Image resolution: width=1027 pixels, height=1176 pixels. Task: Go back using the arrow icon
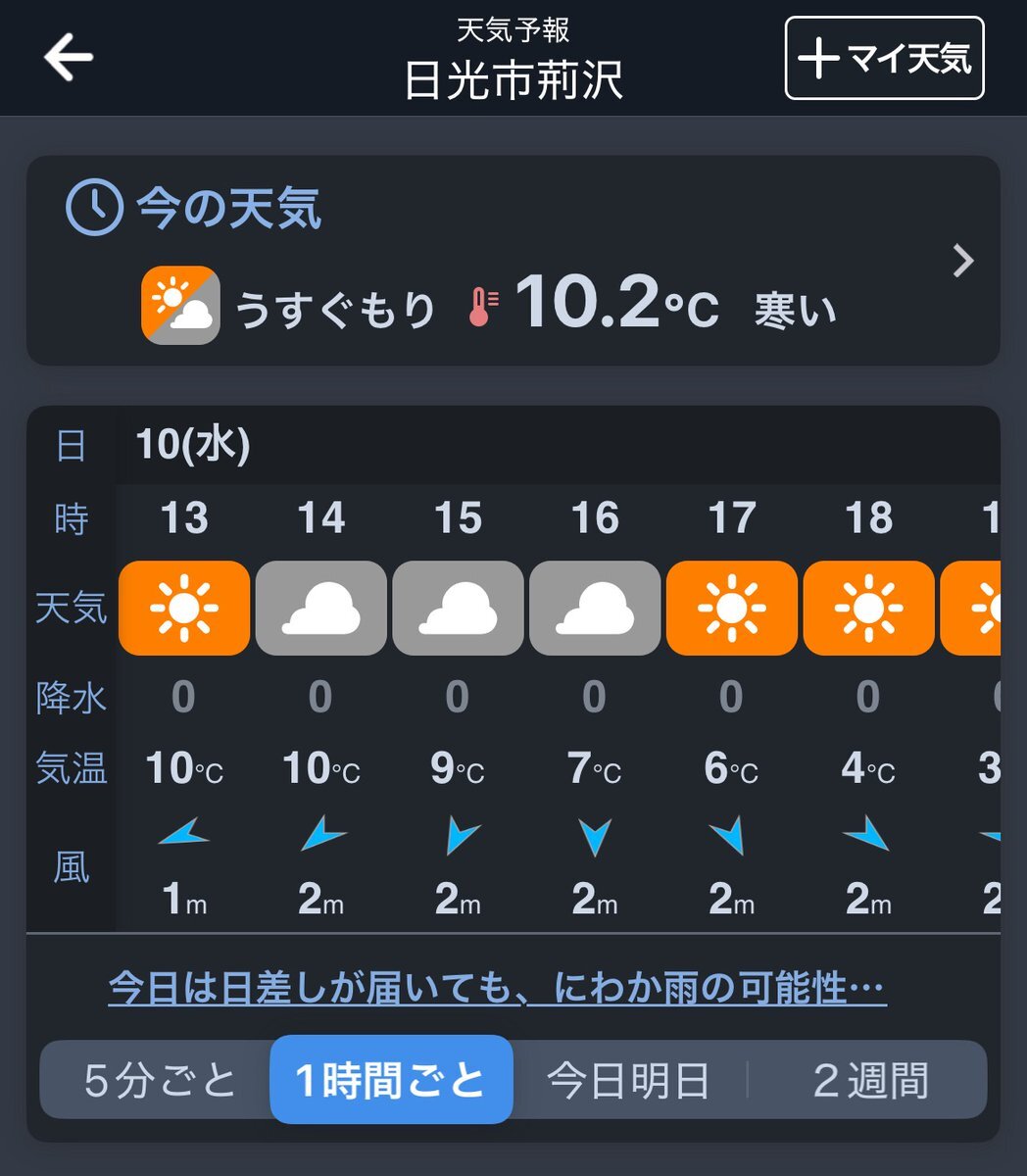coord(69,58)
